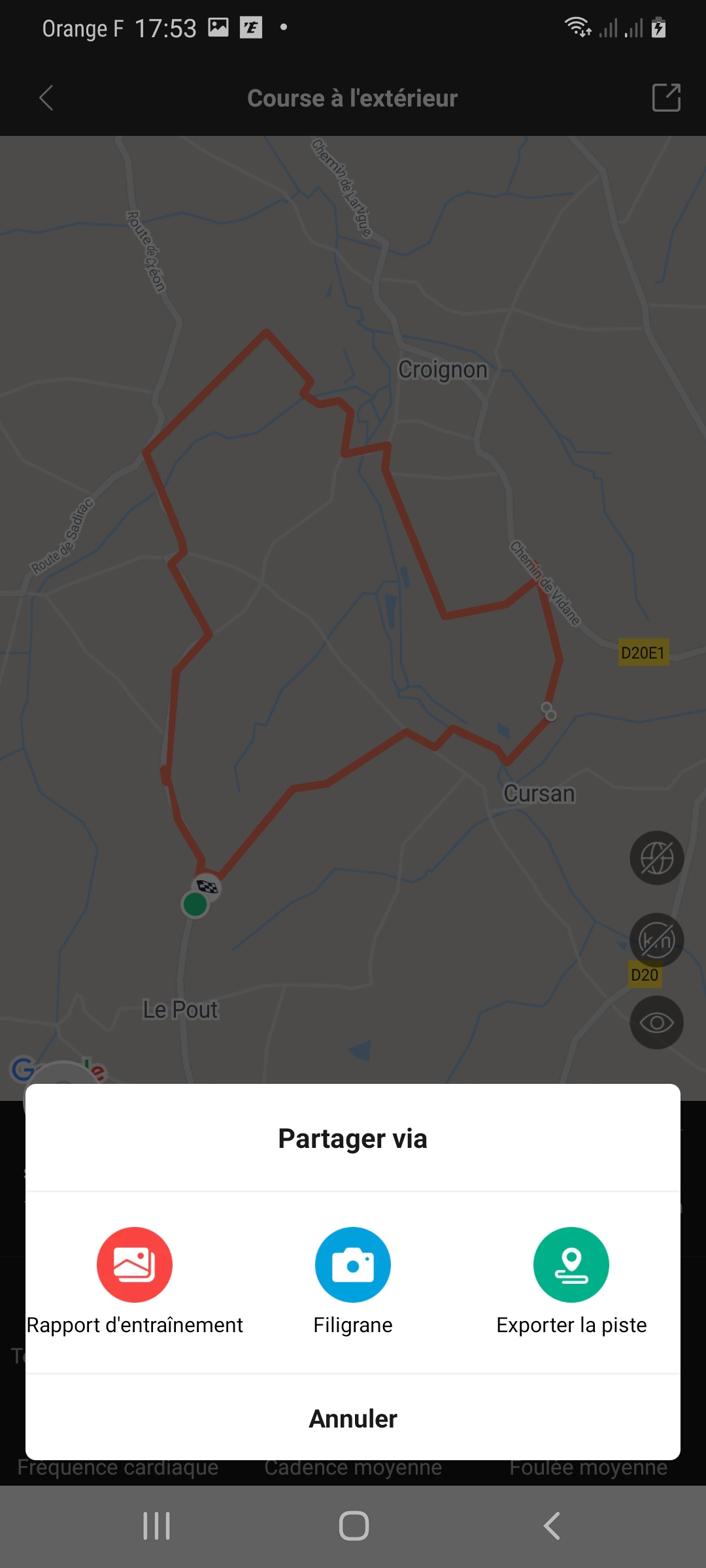
Task: Toggle kilometer markers on the map
Action: 656,940
